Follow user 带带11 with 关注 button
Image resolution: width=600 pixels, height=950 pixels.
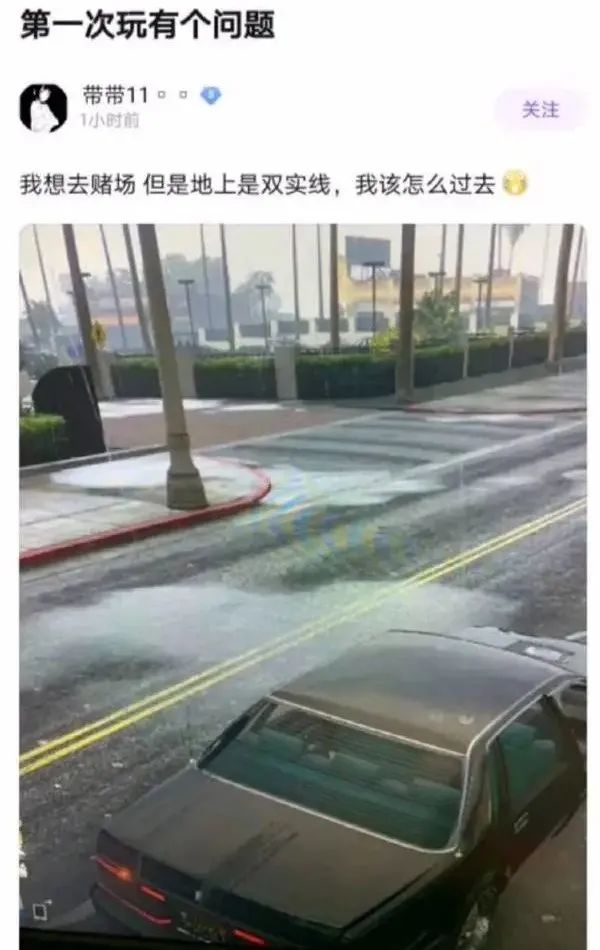(540, 109)
